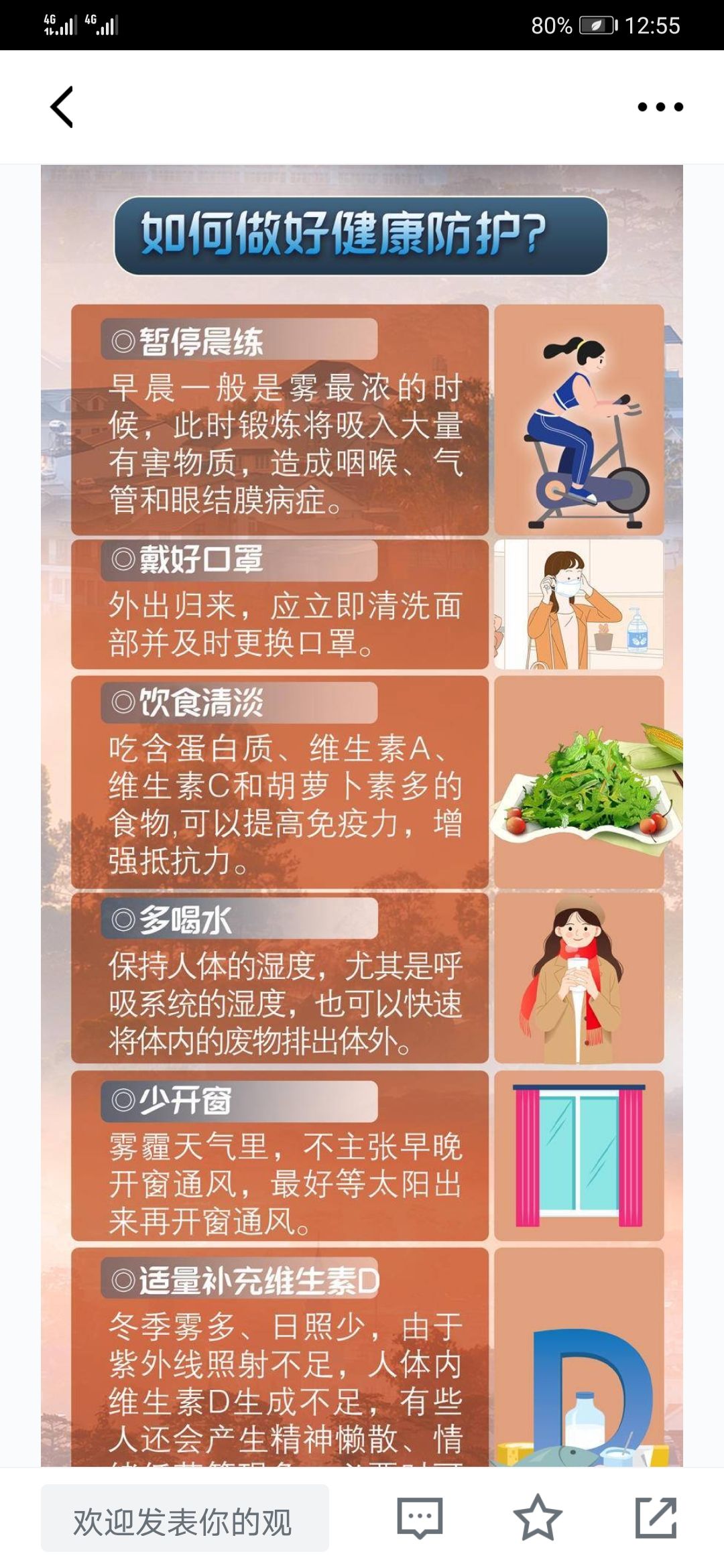Share this article
This screenshot has width=724, height=1568.
[x=655, y=1518]
